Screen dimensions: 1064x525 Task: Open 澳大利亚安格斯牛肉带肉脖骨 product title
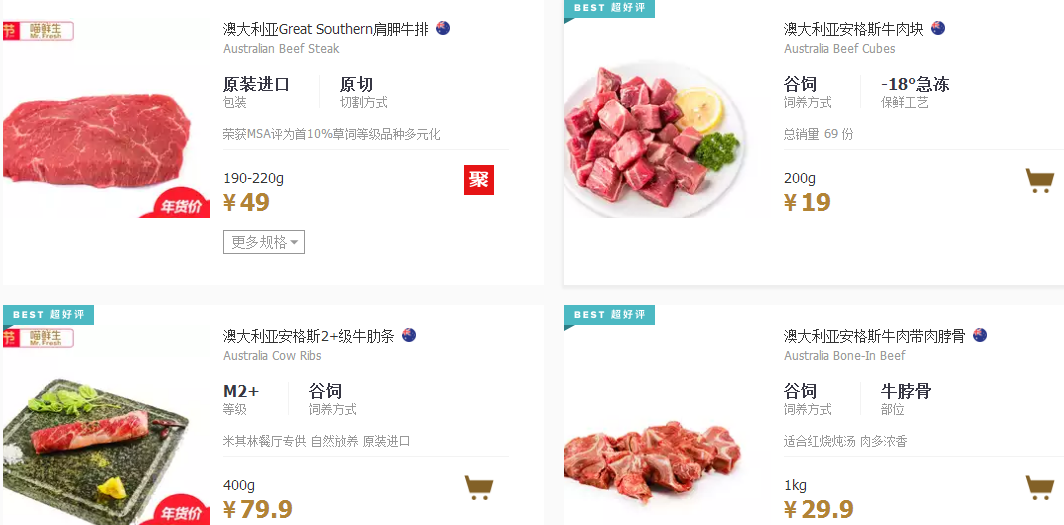click(874, 335)
